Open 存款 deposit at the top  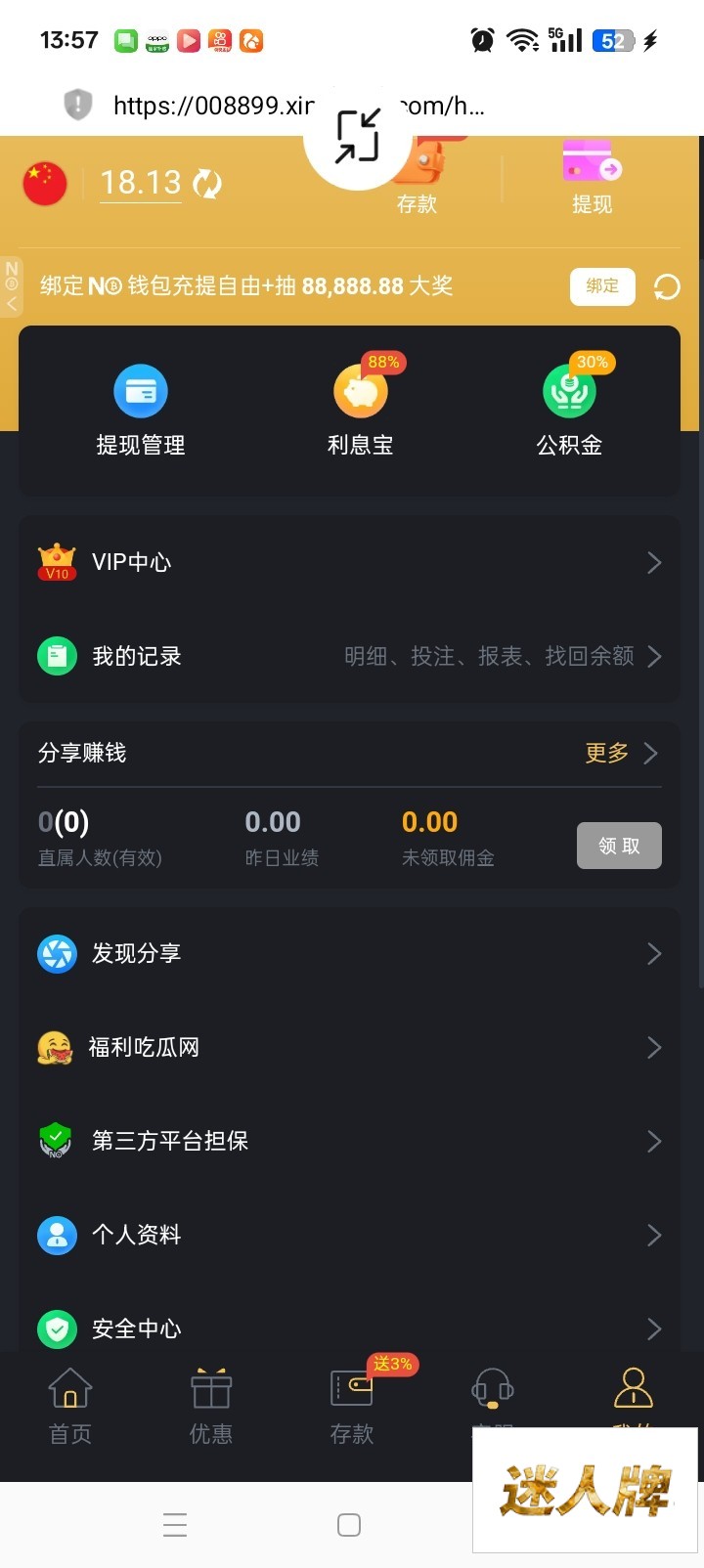tap(418, 181)
